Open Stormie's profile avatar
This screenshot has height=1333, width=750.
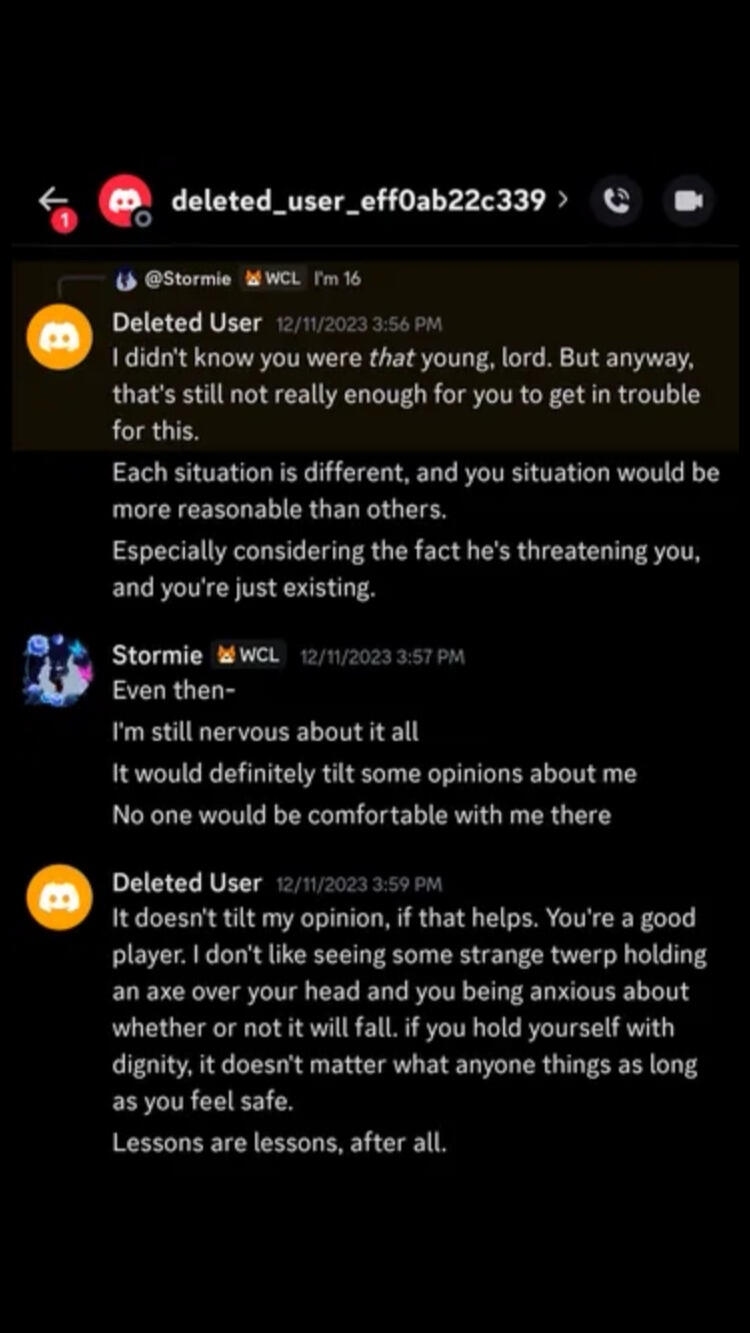[x=58, y=669]
